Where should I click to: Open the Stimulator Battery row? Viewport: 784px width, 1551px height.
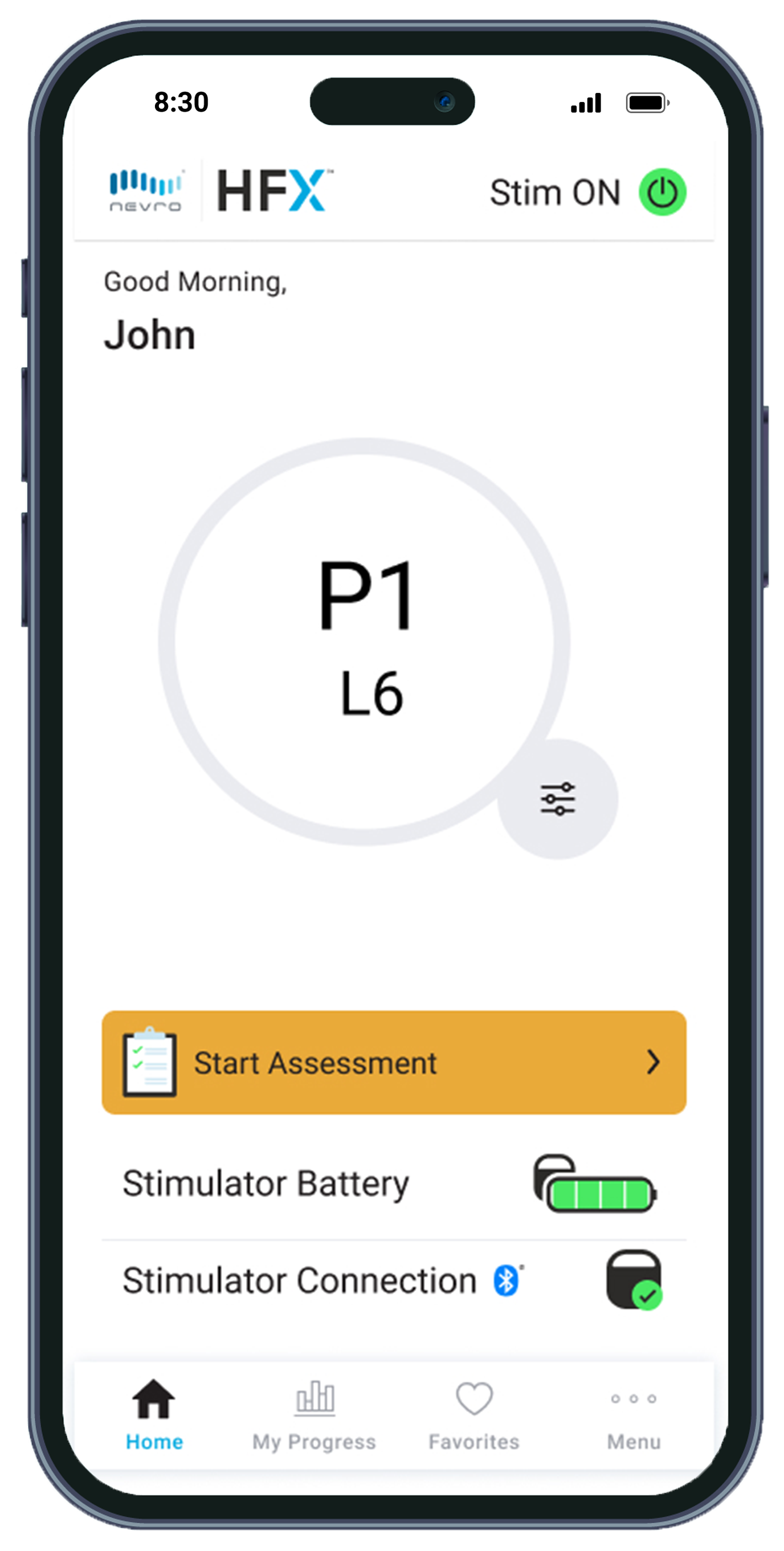[x=394, y=1183]
